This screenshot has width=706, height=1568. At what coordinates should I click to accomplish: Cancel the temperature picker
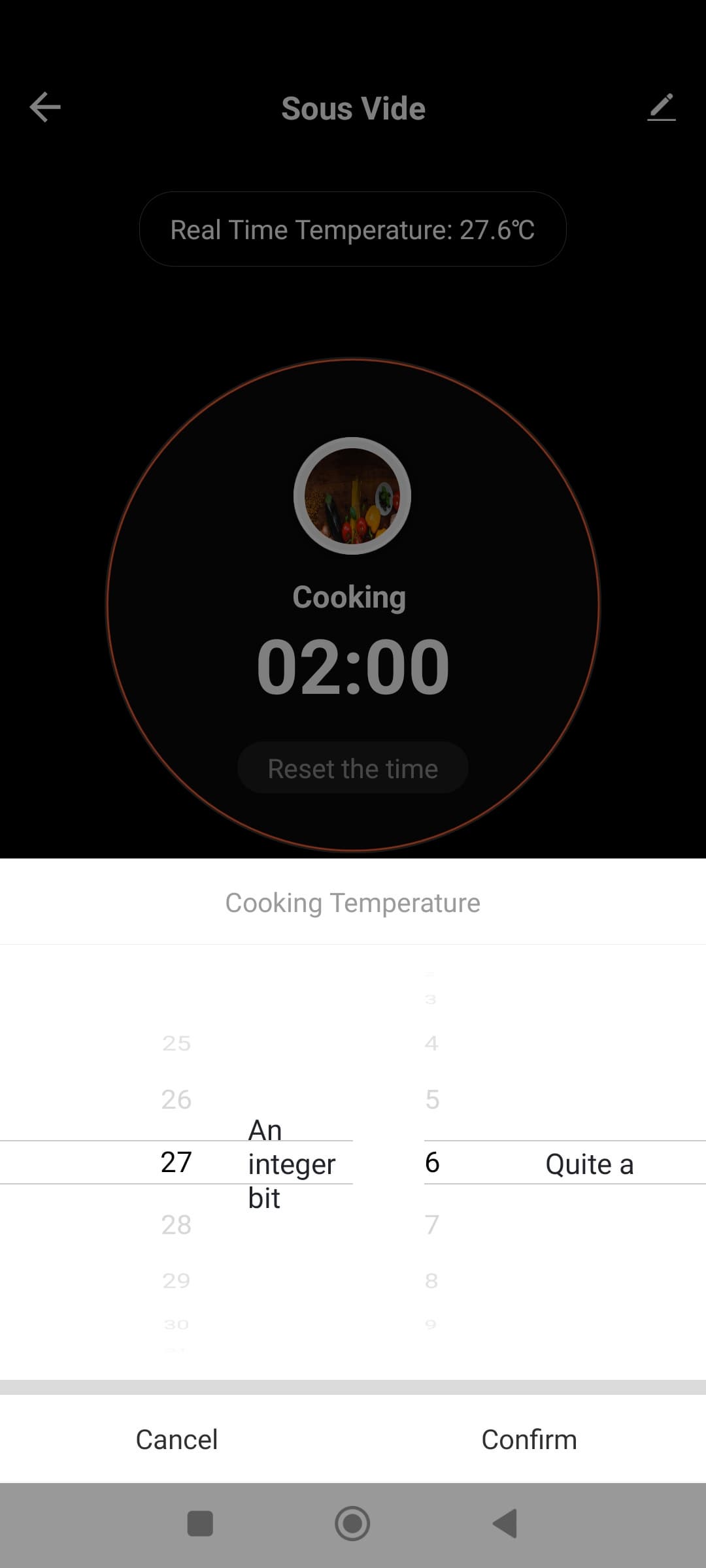tap(176, 1439)
